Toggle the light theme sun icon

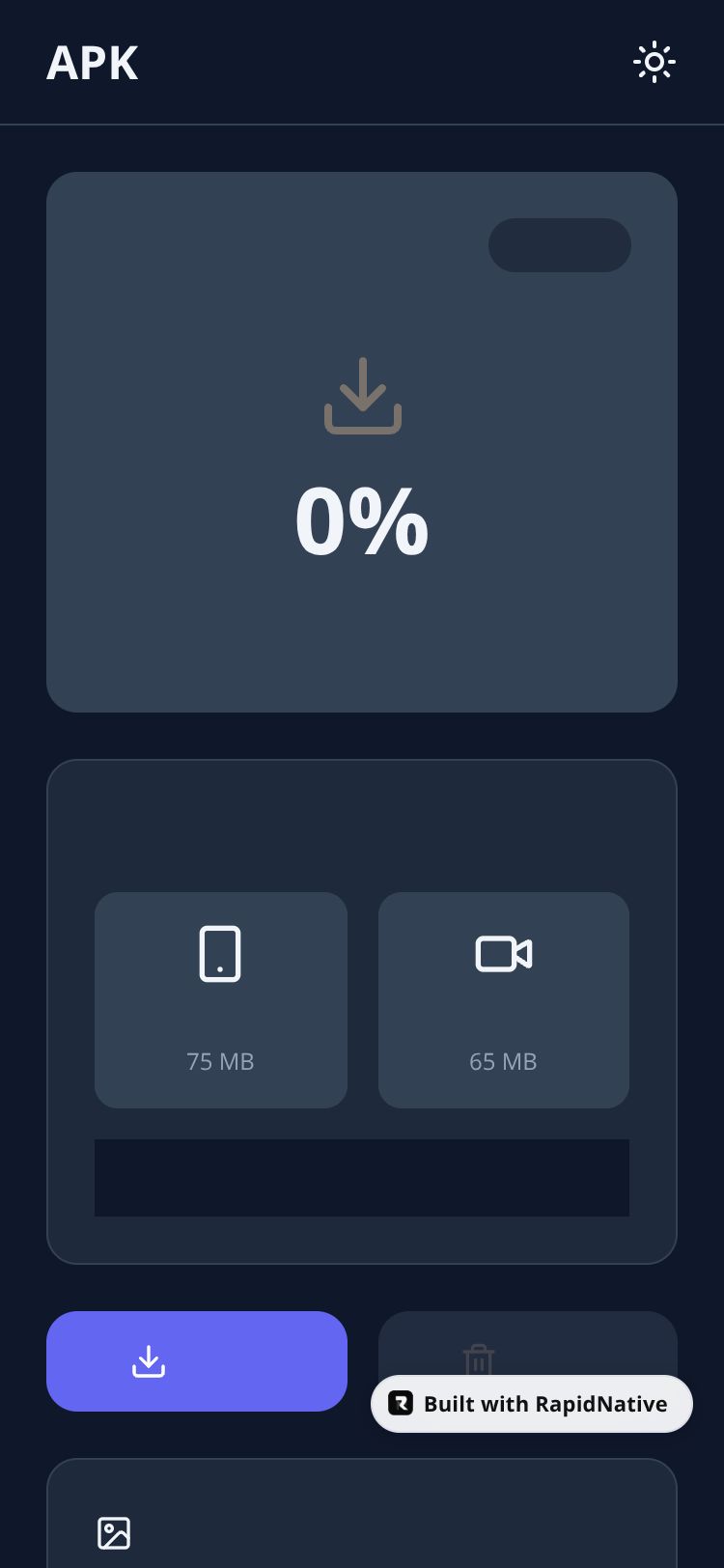[x=654, y=63]
